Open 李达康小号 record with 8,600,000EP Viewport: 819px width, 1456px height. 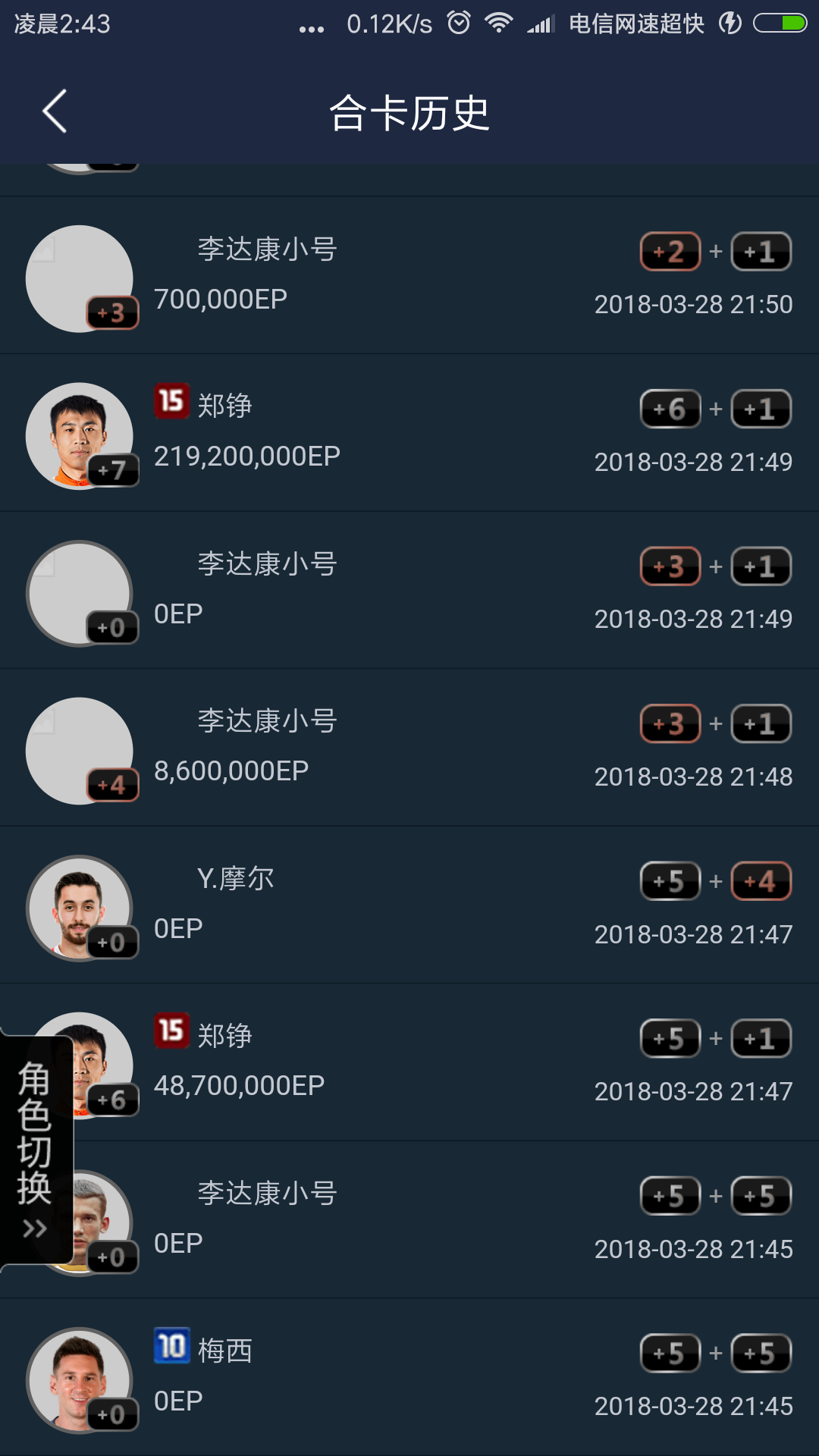[x=409, y=748]
